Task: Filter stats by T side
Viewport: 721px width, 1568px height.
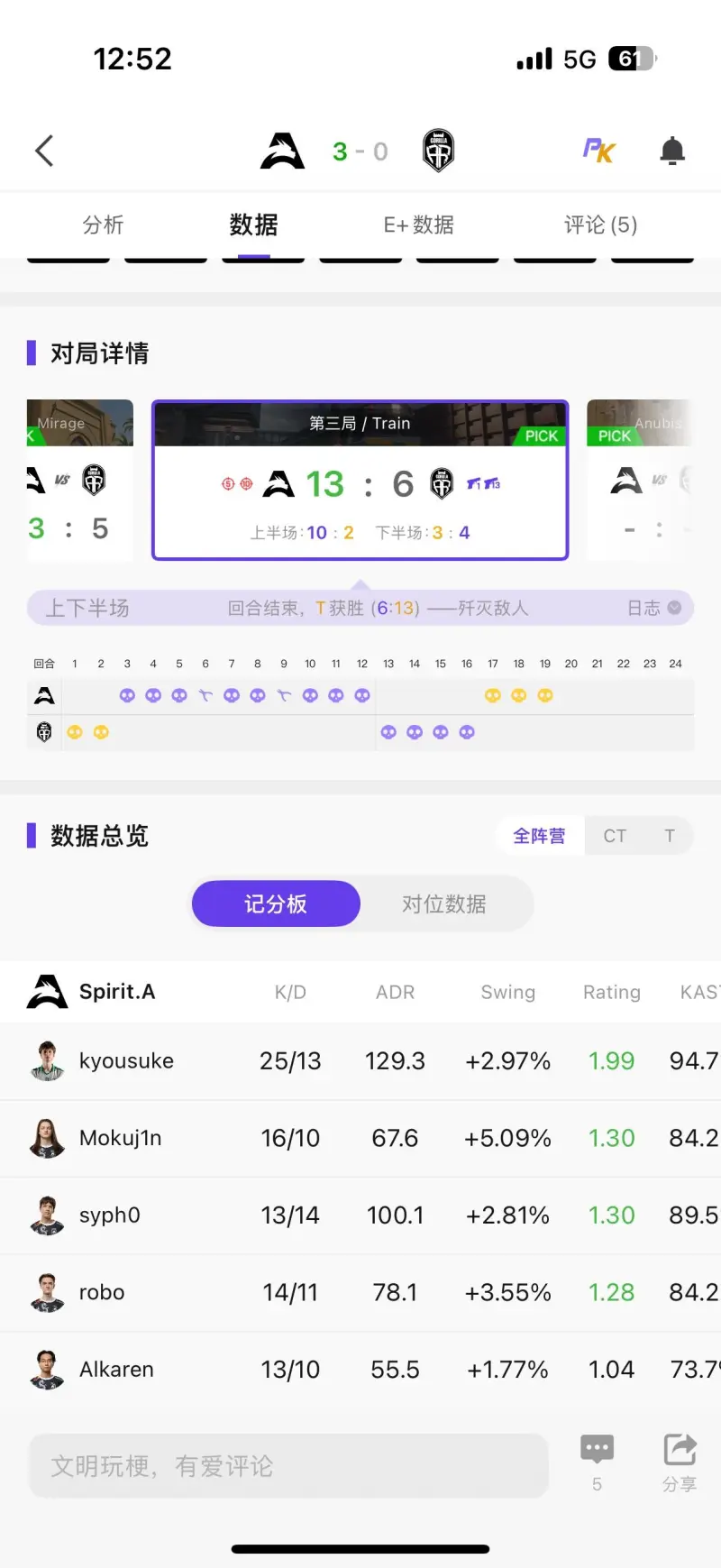Action: coord(669,836)
